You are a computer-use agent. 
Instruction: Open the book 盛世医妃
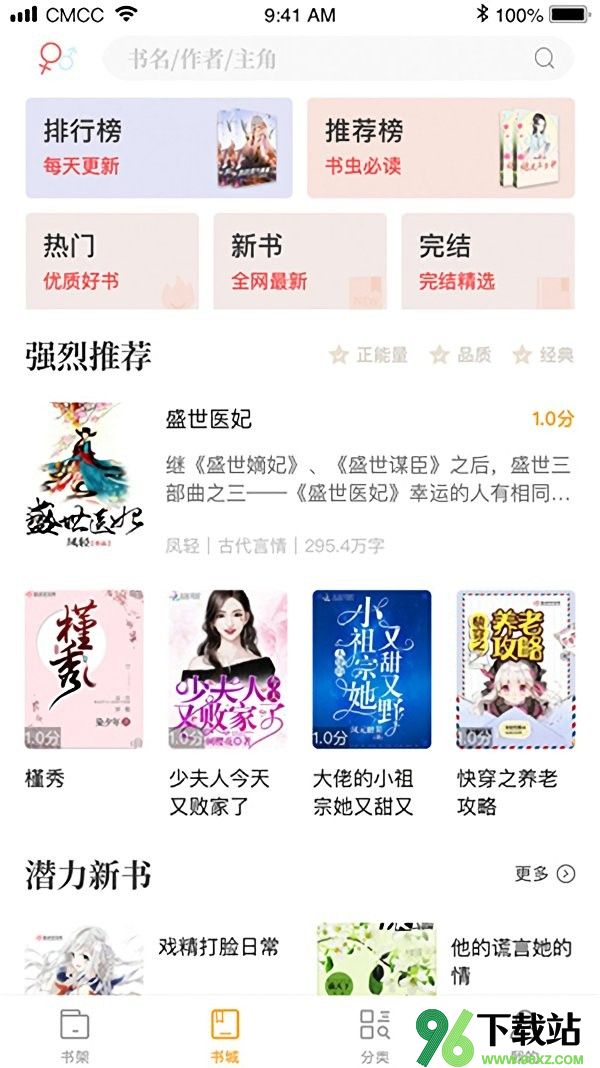point(300,478)
